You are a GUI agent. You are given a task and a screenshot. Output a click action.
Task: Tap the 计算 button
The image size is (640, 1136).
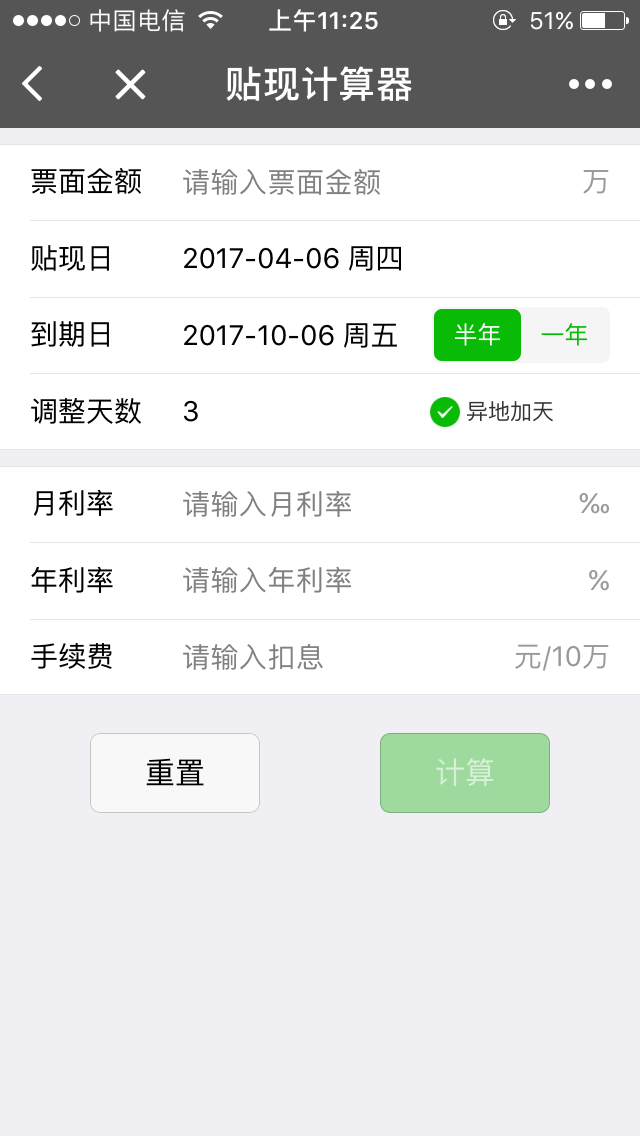[465, 773]
